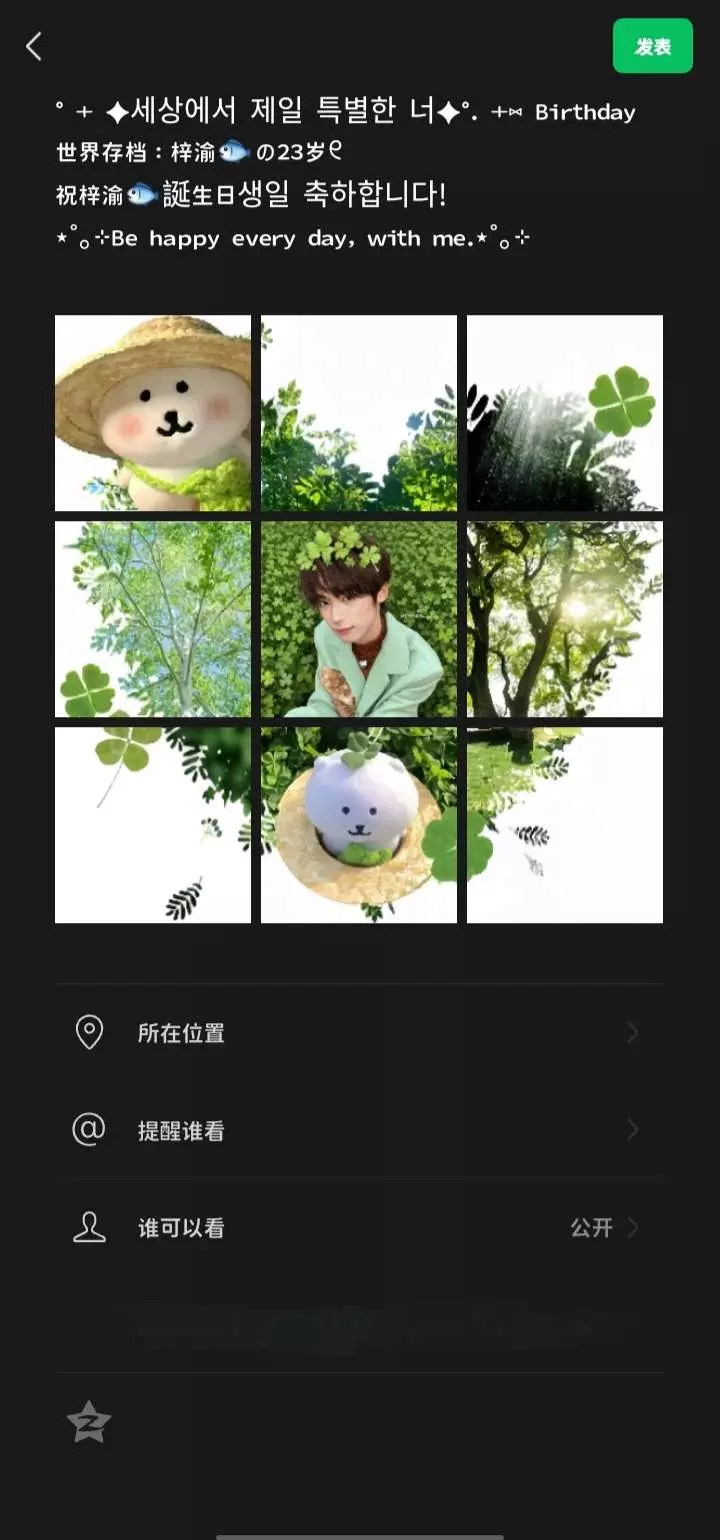Screen dimensions: 720x1540
Task: Publish the post with 发表 button
Action: pyautogui.click(x=652, y=46)
